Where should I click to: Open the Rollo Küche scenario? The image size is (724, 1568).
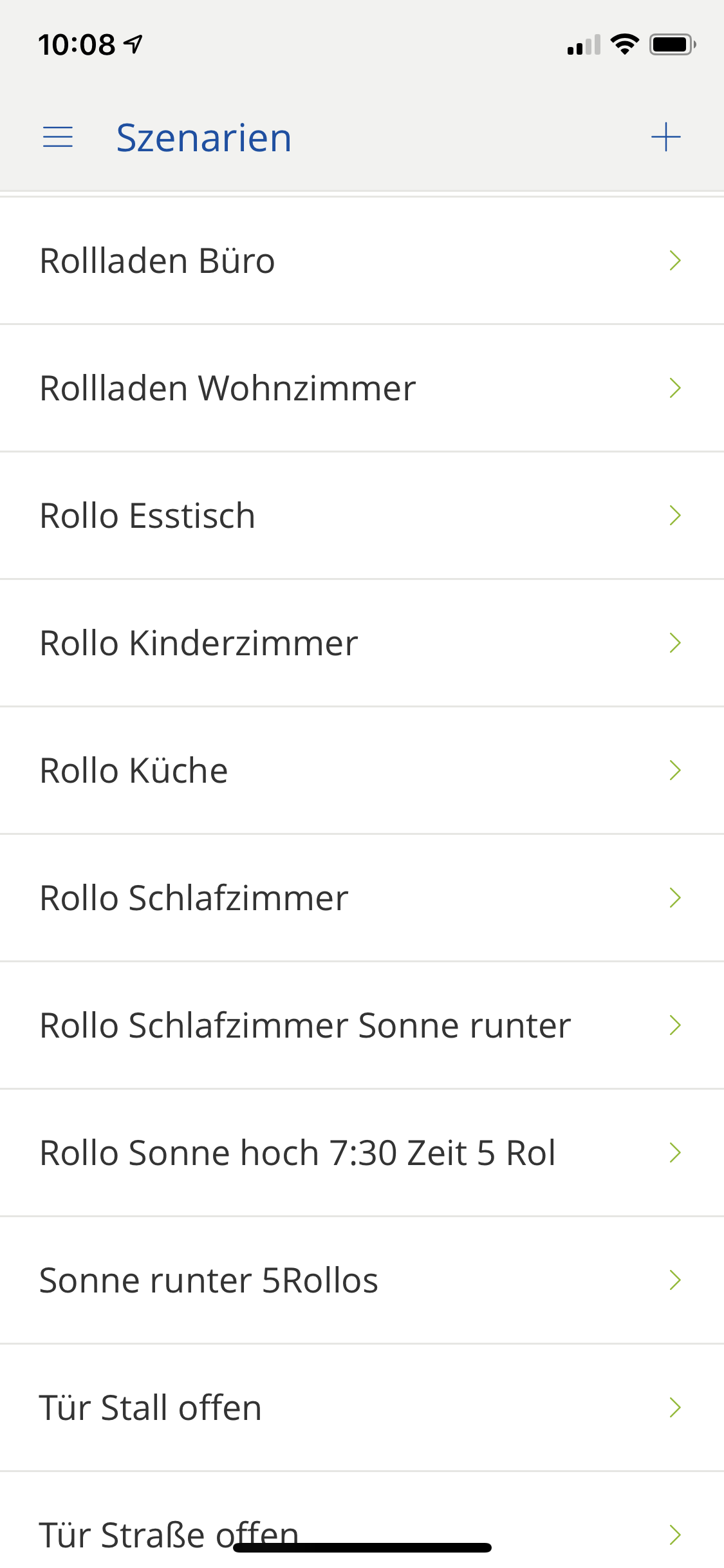(x=360, y=770)
